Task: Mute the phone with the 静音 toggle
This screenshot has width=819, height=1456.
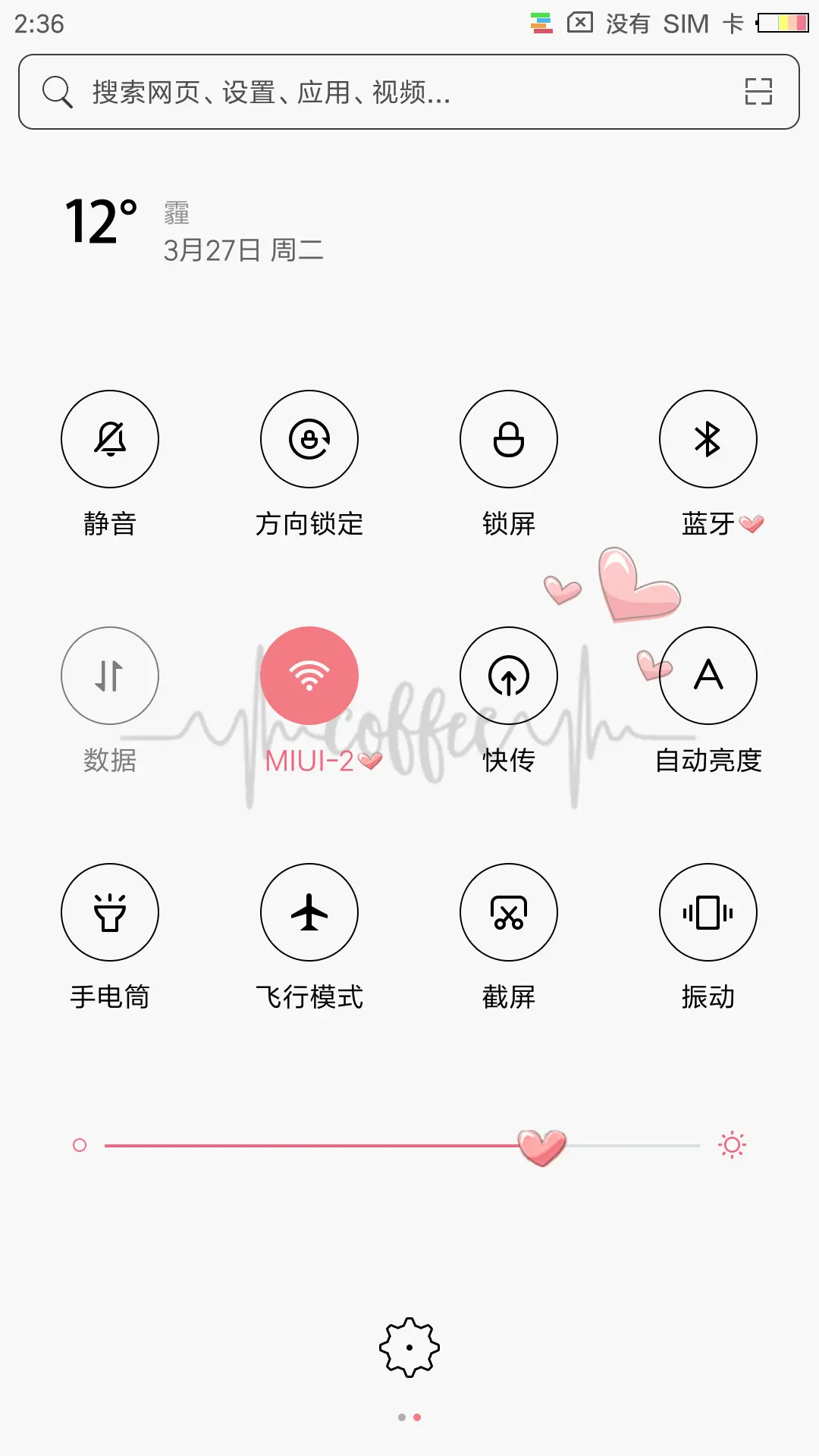Action: click(x=109, y=438)
